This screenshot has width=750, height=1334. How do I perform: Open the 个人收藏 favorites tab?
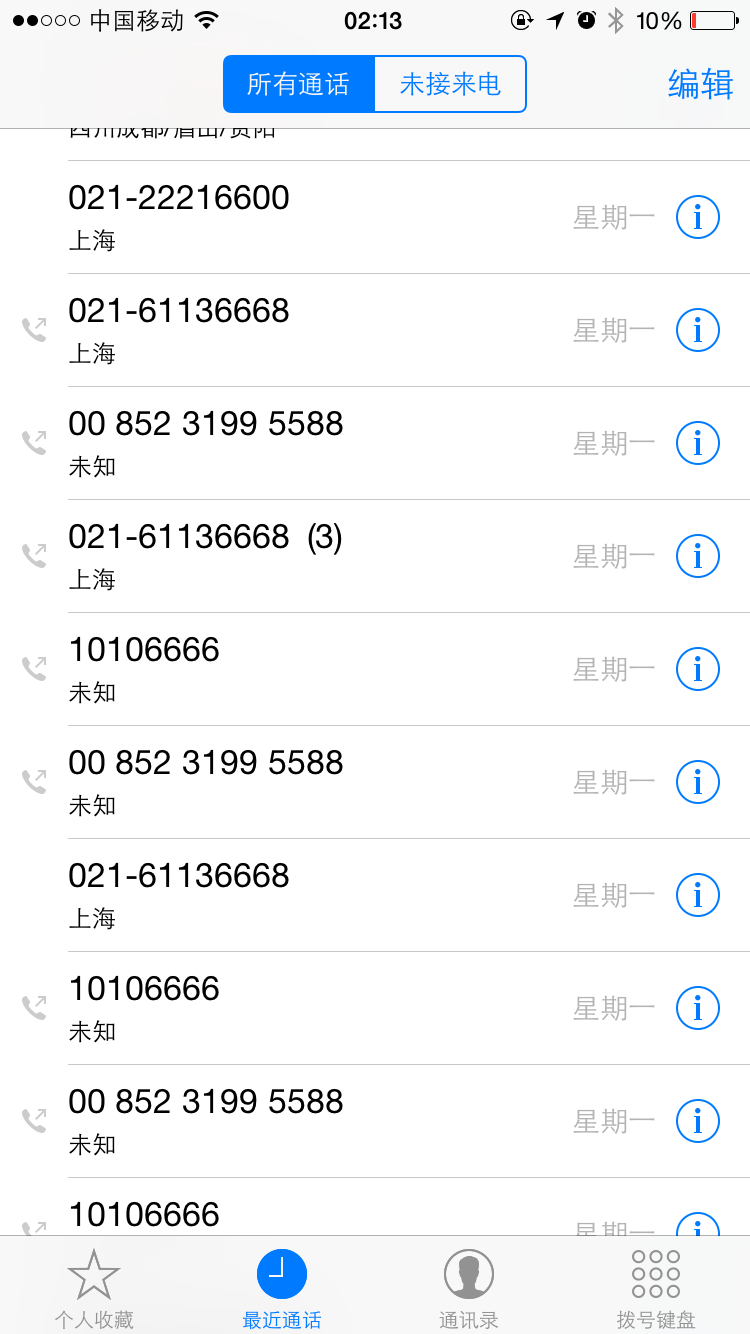(x=94, y=1288)
